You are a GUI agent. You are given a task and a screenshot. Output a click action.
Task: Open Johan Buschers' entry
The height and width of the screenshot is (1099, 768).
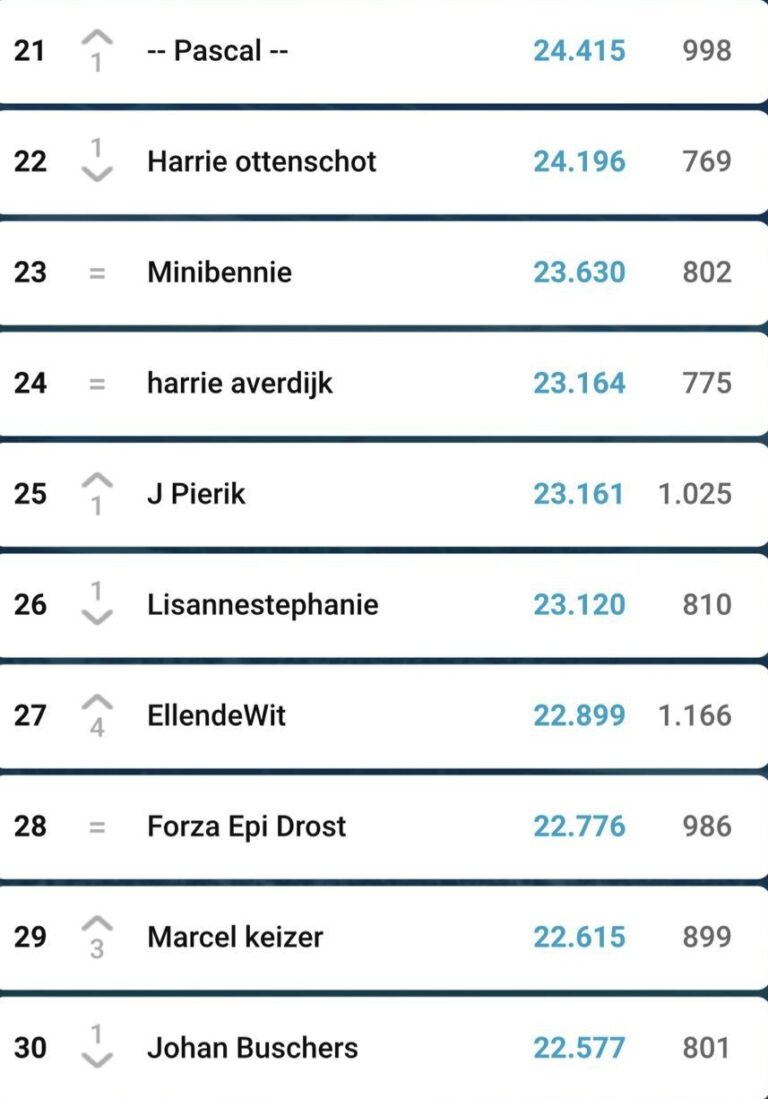[252, 1048]
